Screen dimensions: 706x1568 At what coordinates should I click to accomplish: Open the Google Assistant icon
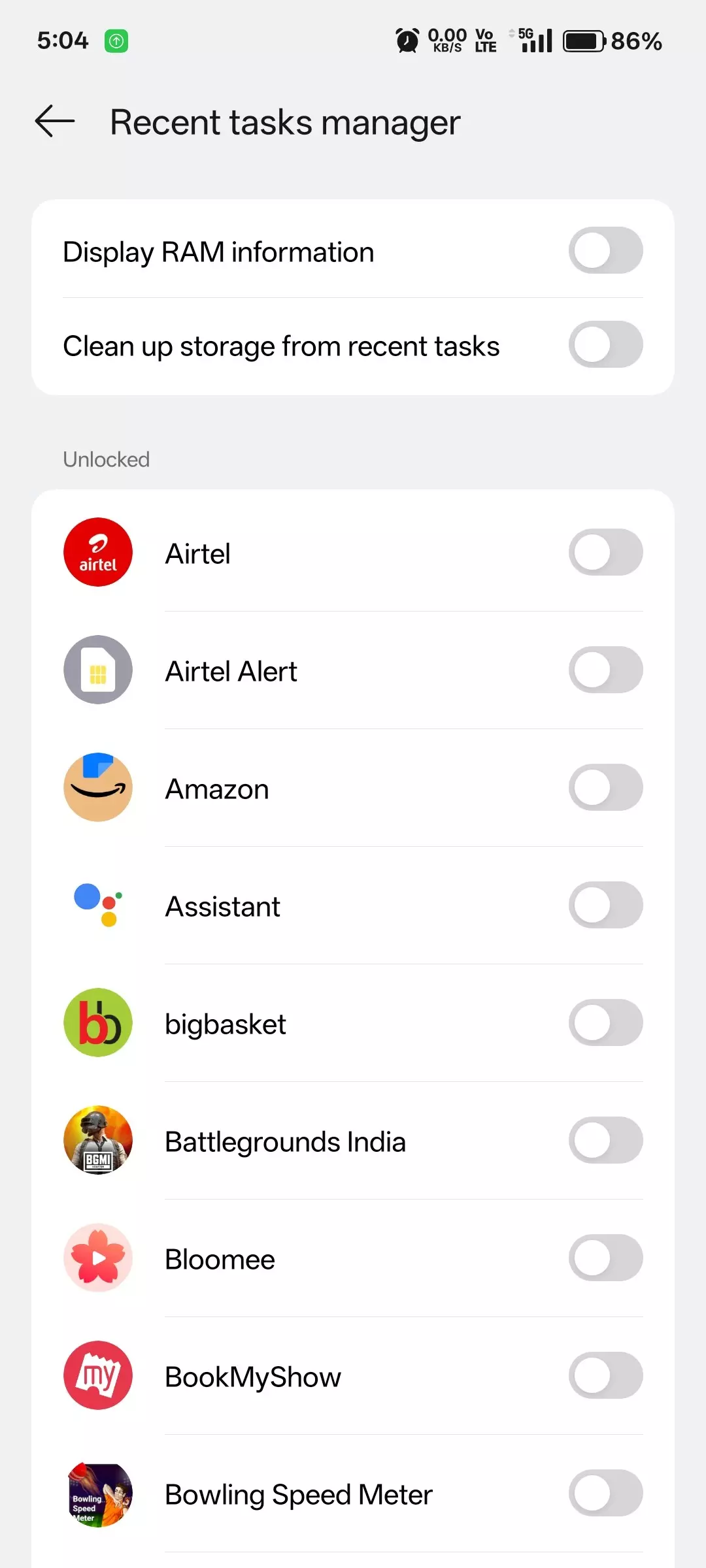click(x=97, y=905)
